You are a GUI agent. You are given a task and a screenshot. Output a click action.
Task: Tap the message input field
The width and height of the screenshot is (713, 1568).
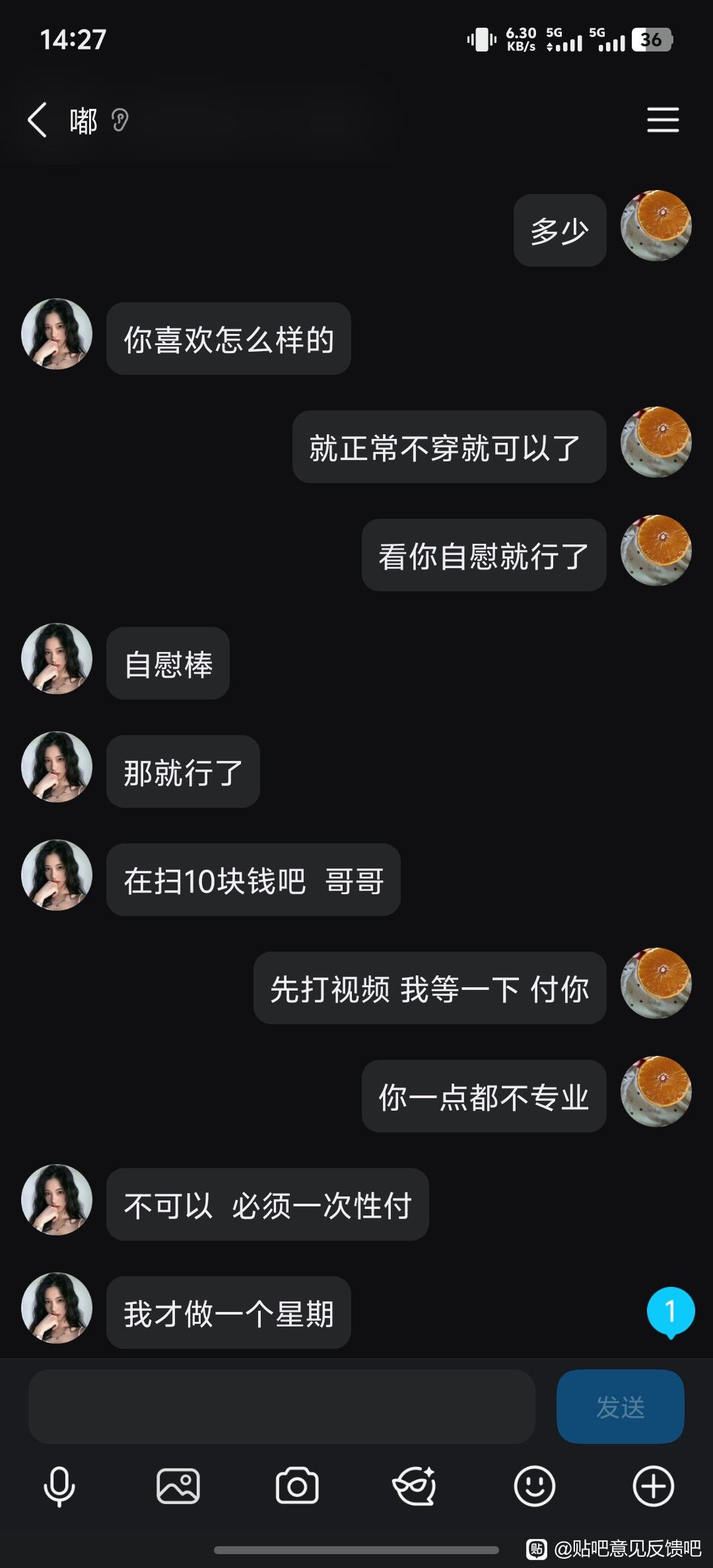(281, 1406)
